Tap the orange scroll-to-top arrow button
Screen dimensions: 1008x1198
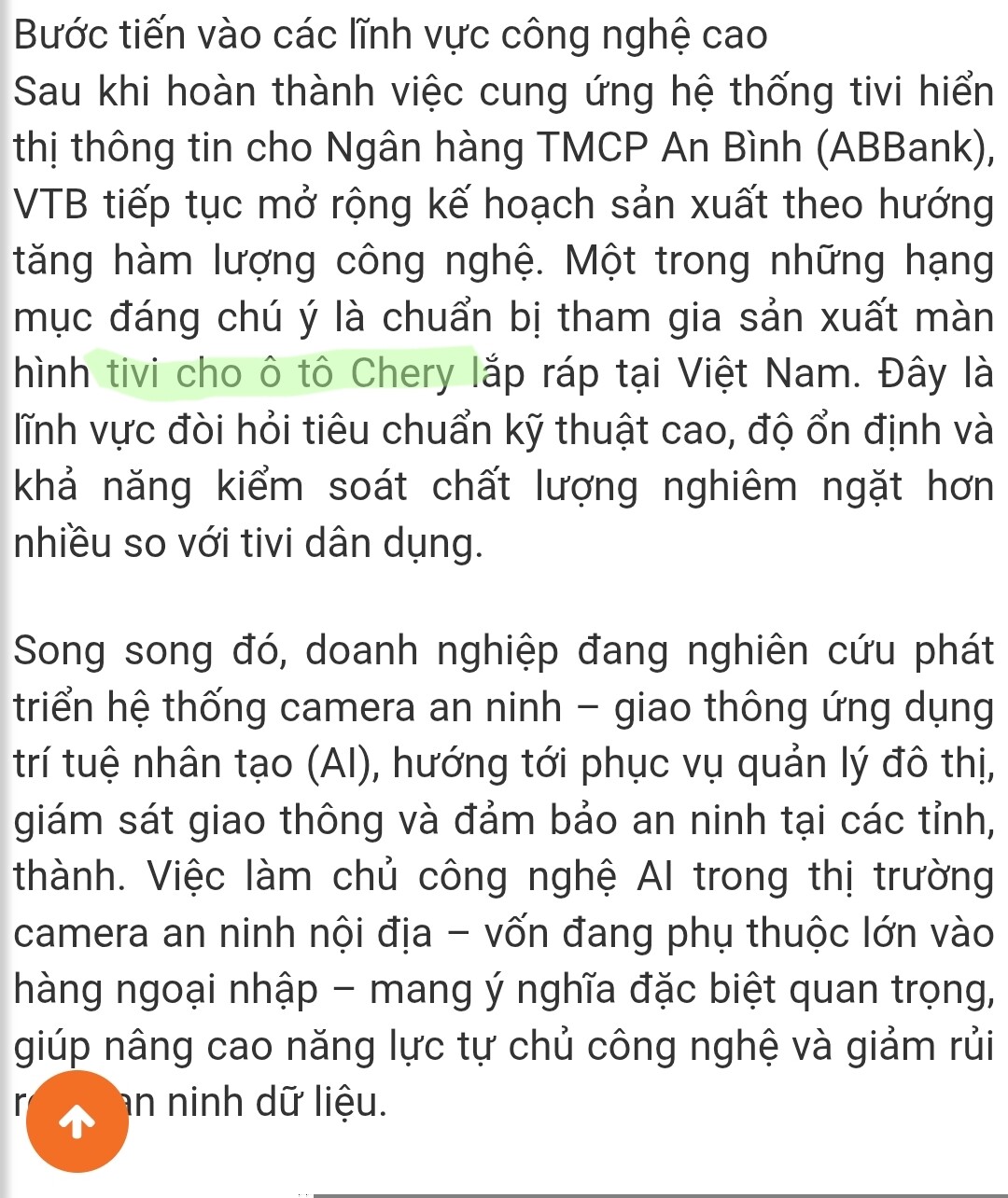pyautogui.click(x=77, y=1121)
